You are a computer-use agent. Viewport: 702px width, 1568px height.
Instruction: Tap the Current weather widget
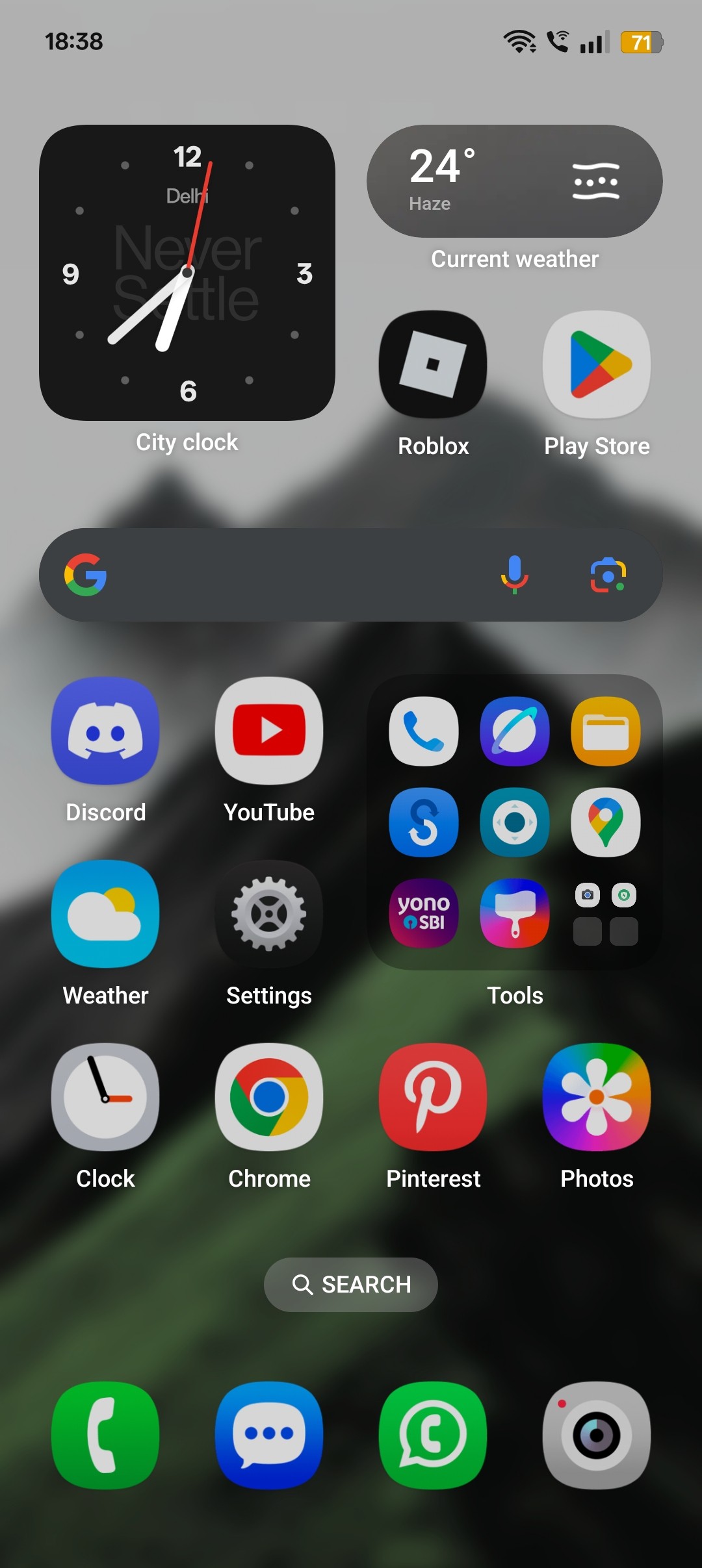pyautogui.click(x=515, y=181)
